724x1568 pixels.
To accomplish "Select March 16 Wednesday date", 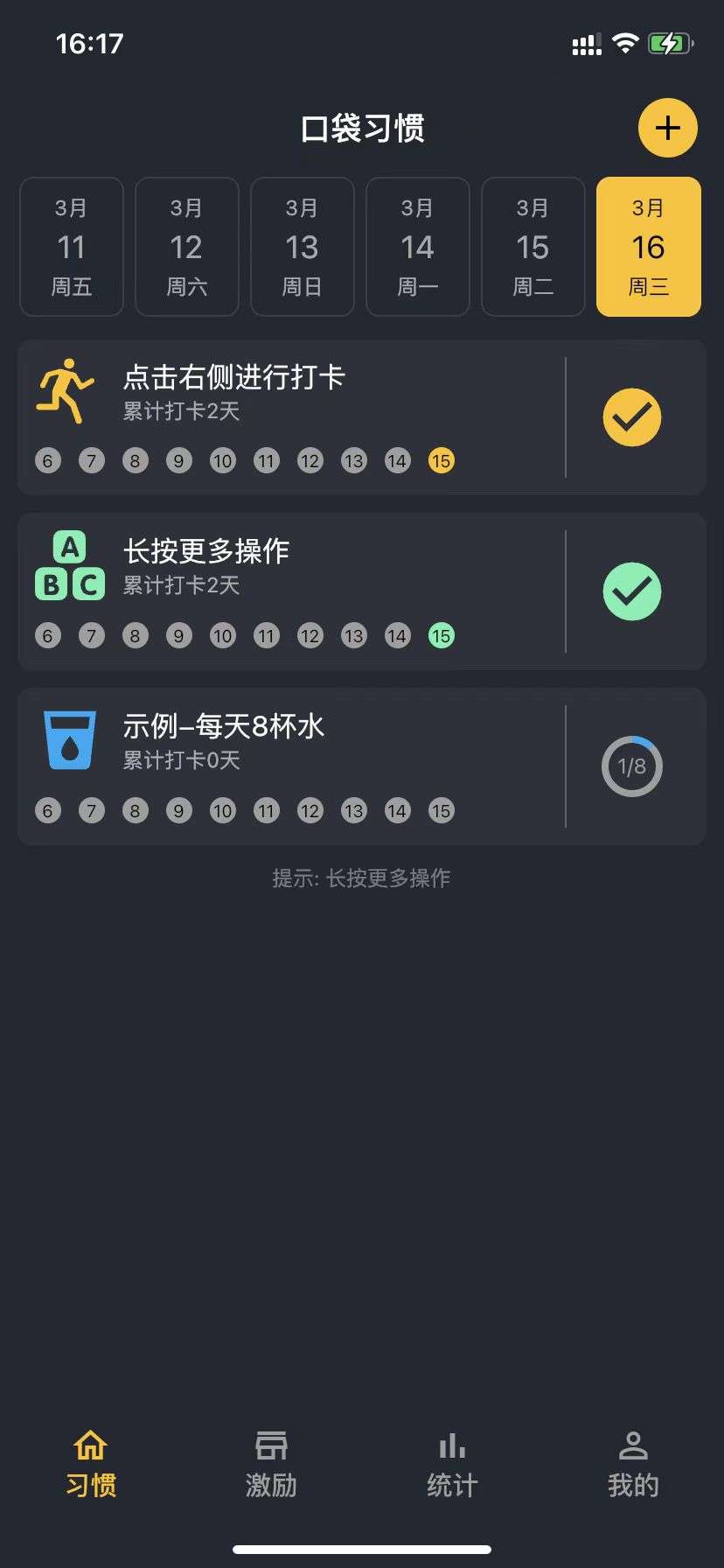I will tap(649, 247).
